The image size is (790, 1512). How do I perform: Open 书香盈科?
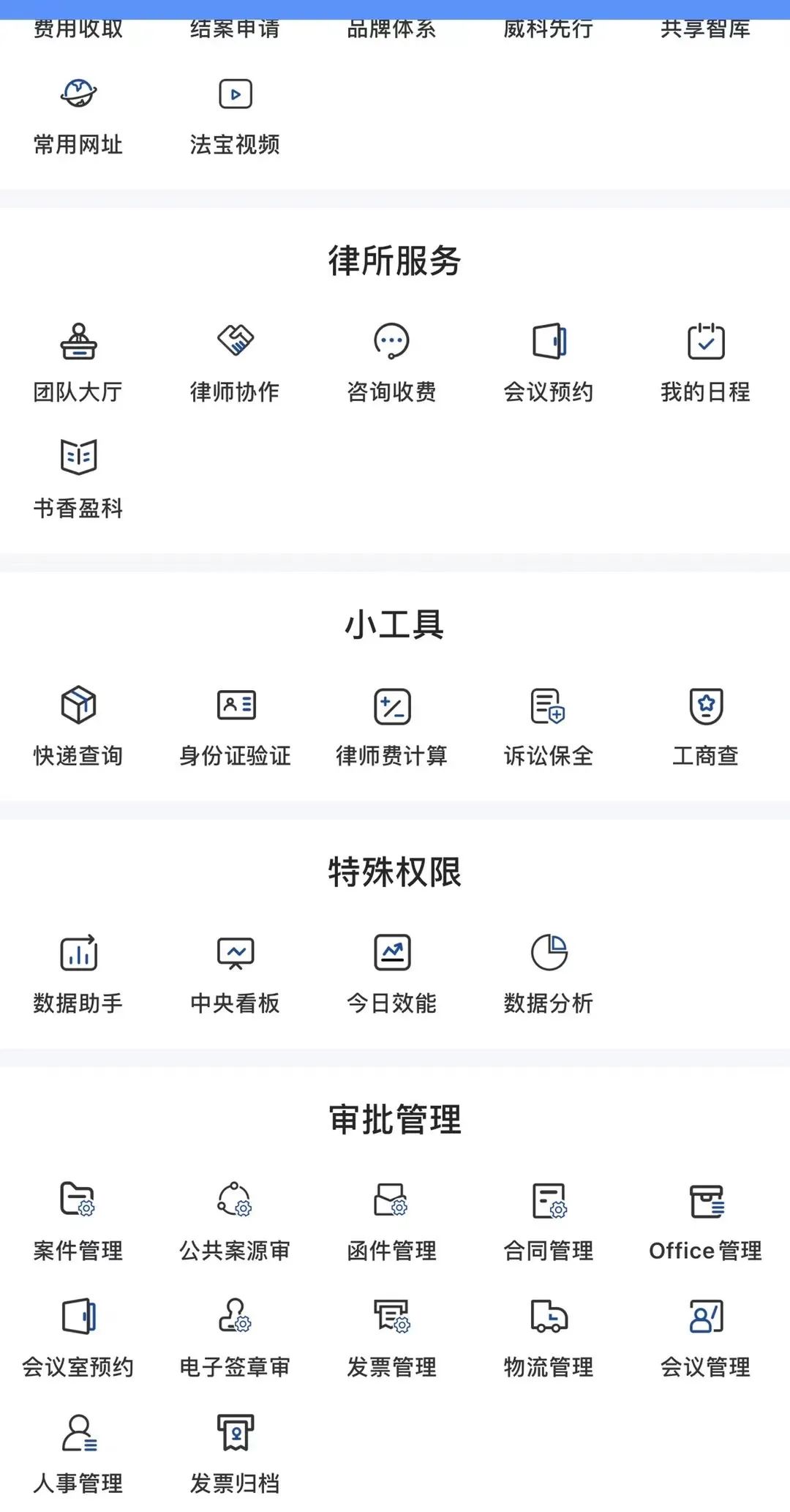(78, 478)
